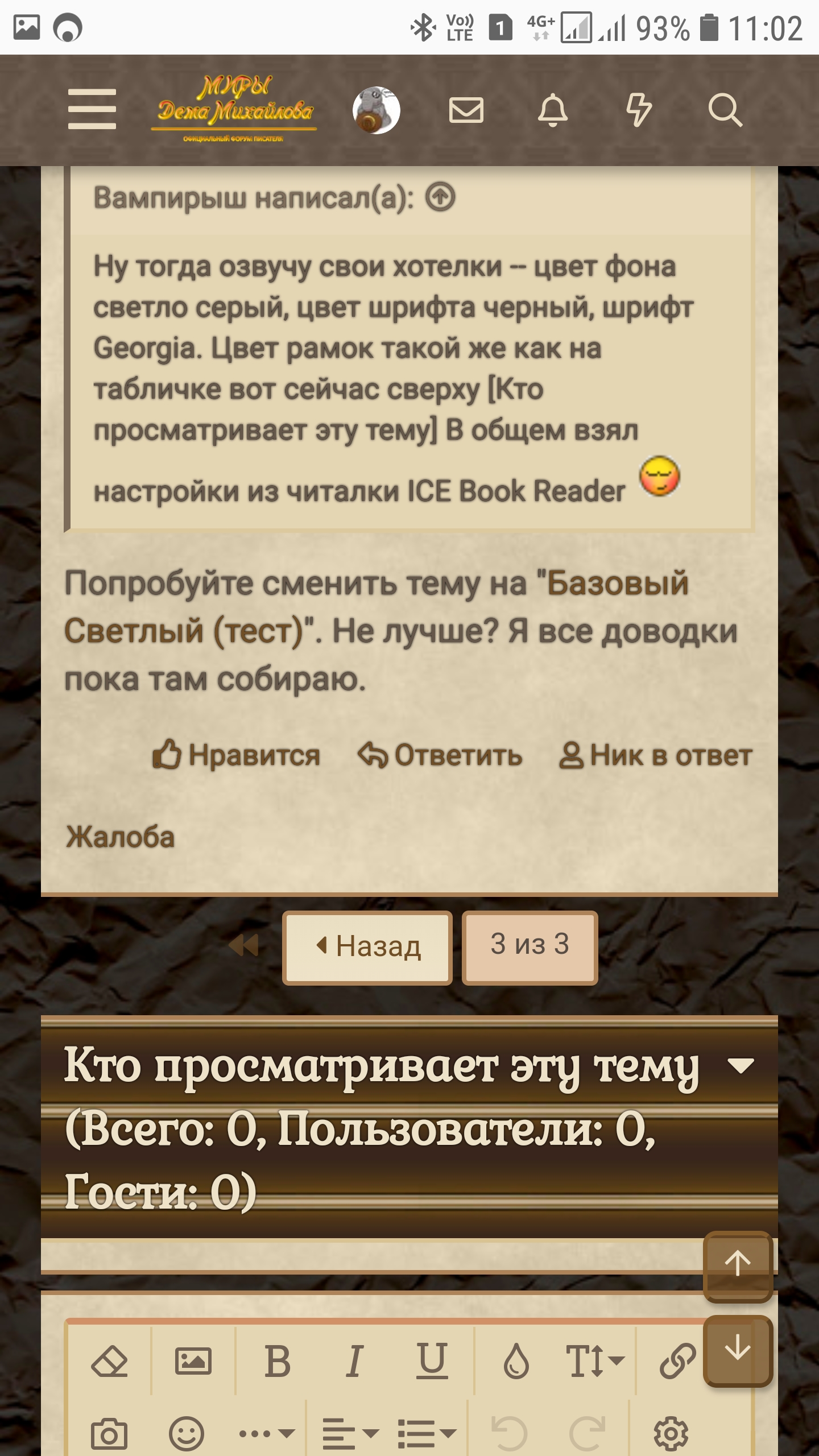Viewport: 819px width, 1456px height.
Task: Open private messages envelope
Action: pos(466,110)
